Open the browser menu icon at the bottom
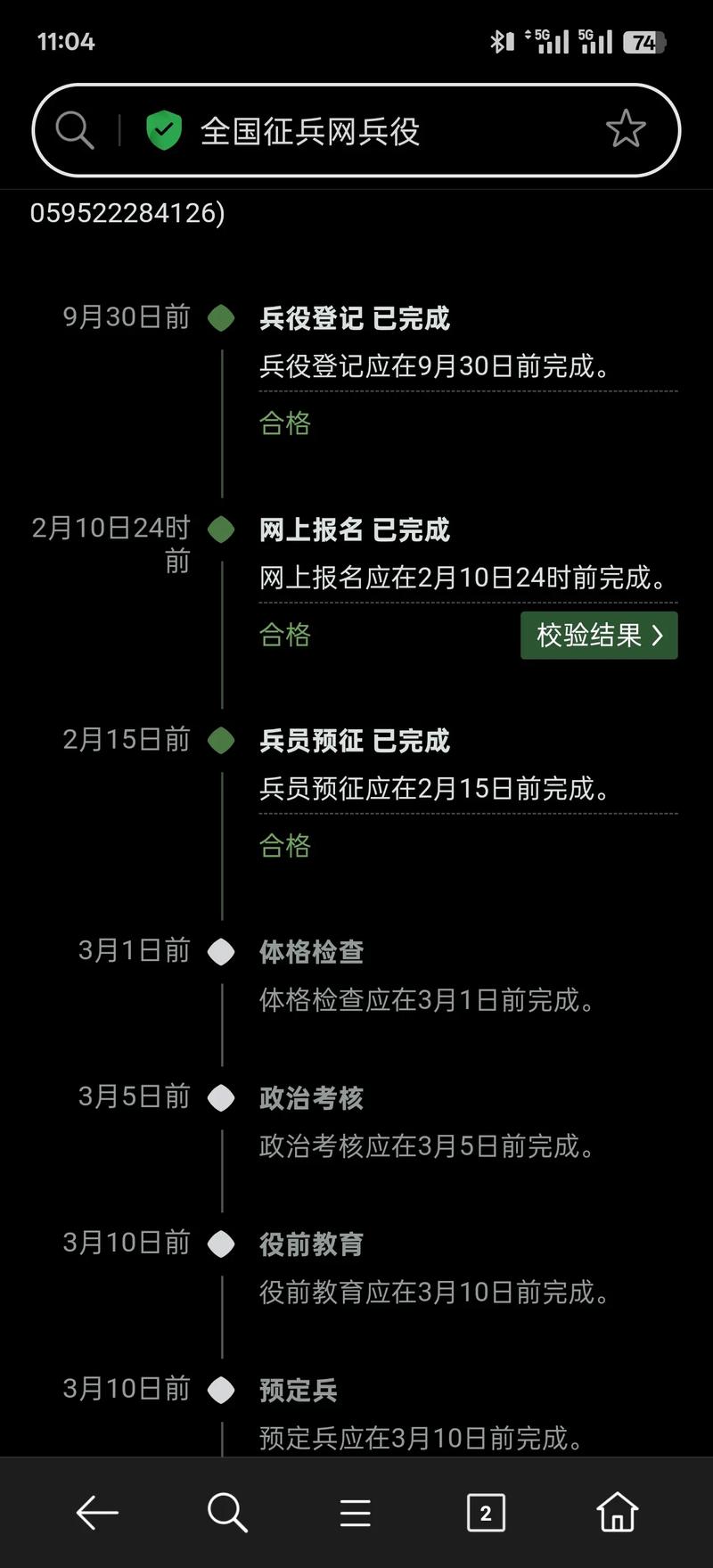 pos(356,1511)
